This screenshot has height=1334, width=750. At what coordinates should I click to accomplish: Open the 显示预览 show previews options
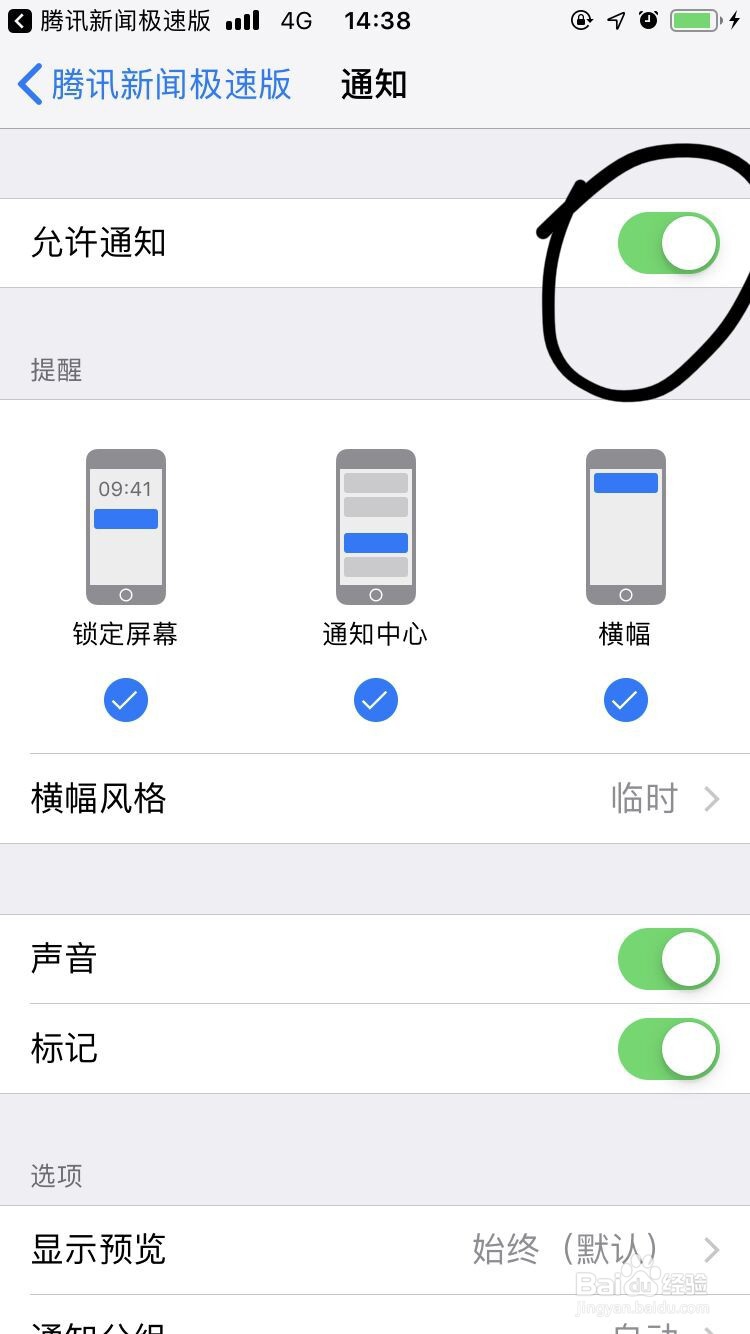[x=375, y=1249]
